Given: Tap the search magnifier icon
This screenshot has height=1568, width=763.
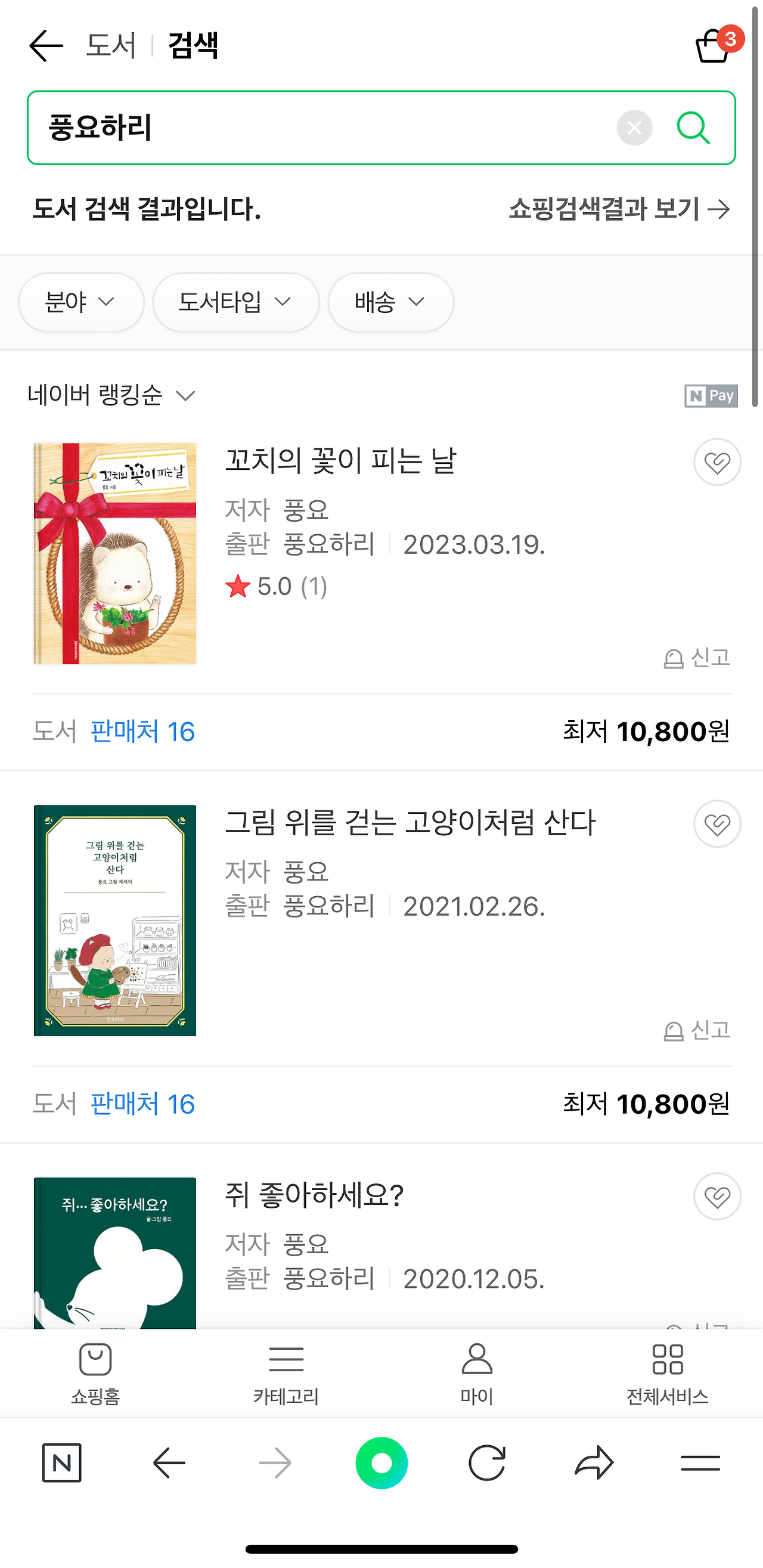Looking at the screenshot, I should tap(694, 127).
